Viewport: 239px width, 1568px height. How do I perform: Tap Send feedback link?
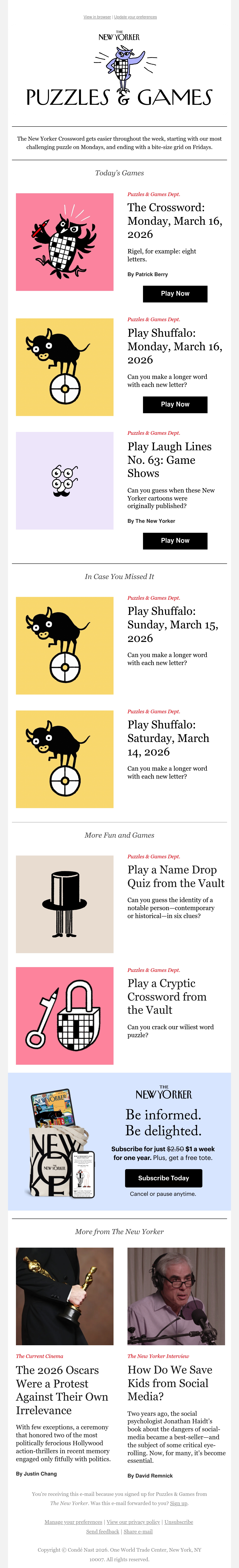[103, 1532]
